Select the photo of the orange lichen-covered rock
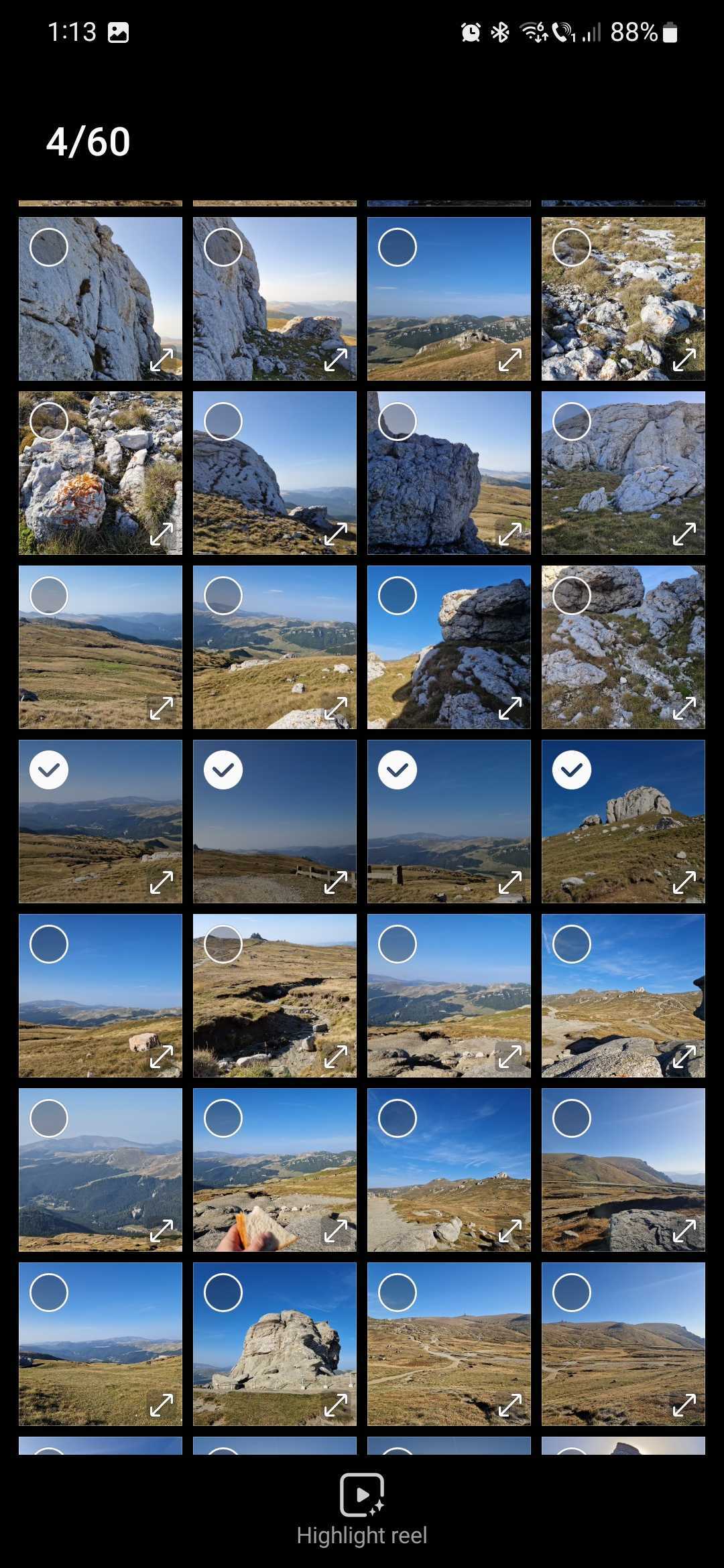The width and height of the screenshot is (724, 1568). (x=49, y=421)
